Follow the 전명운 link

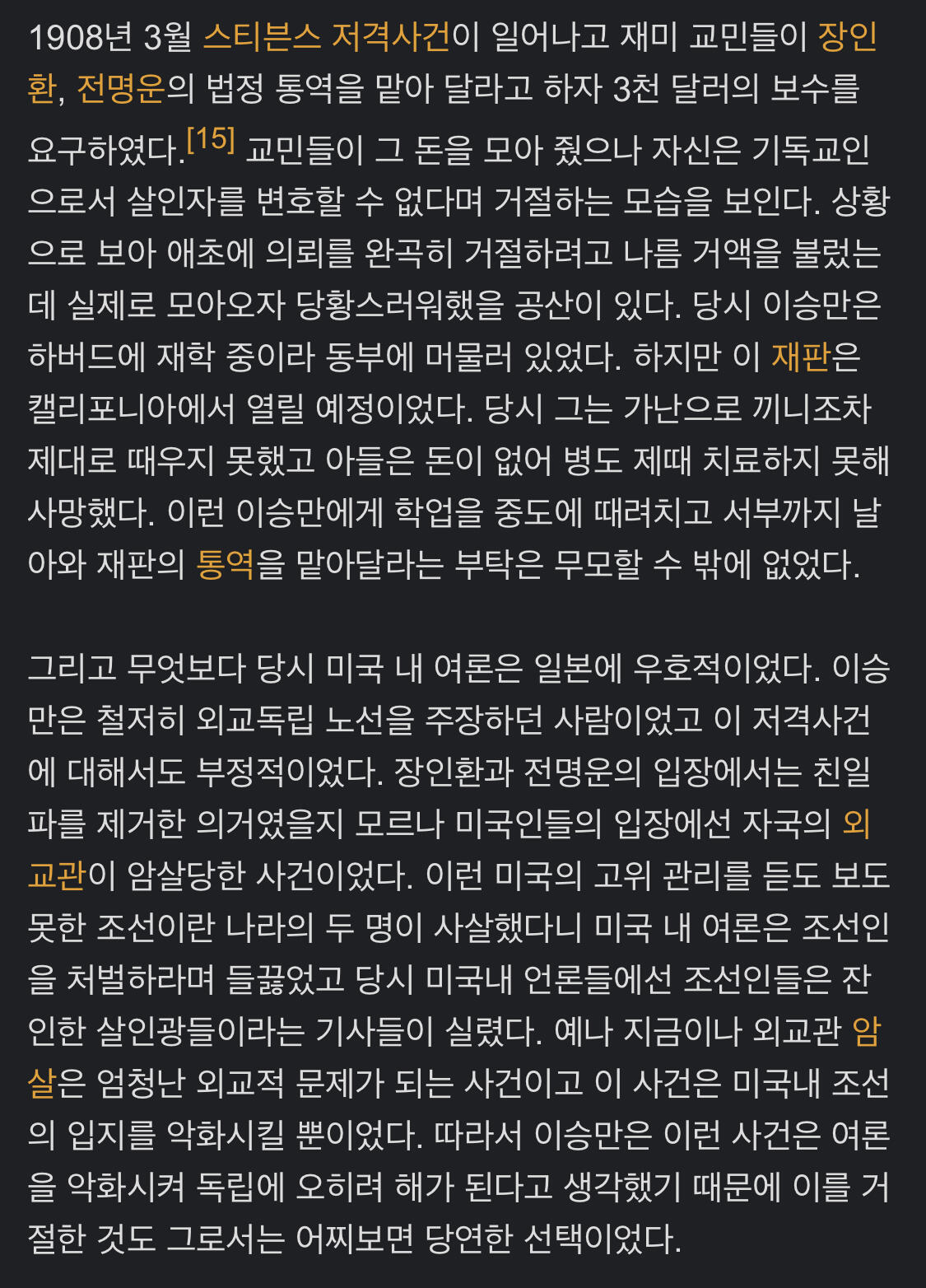(121, 89)
